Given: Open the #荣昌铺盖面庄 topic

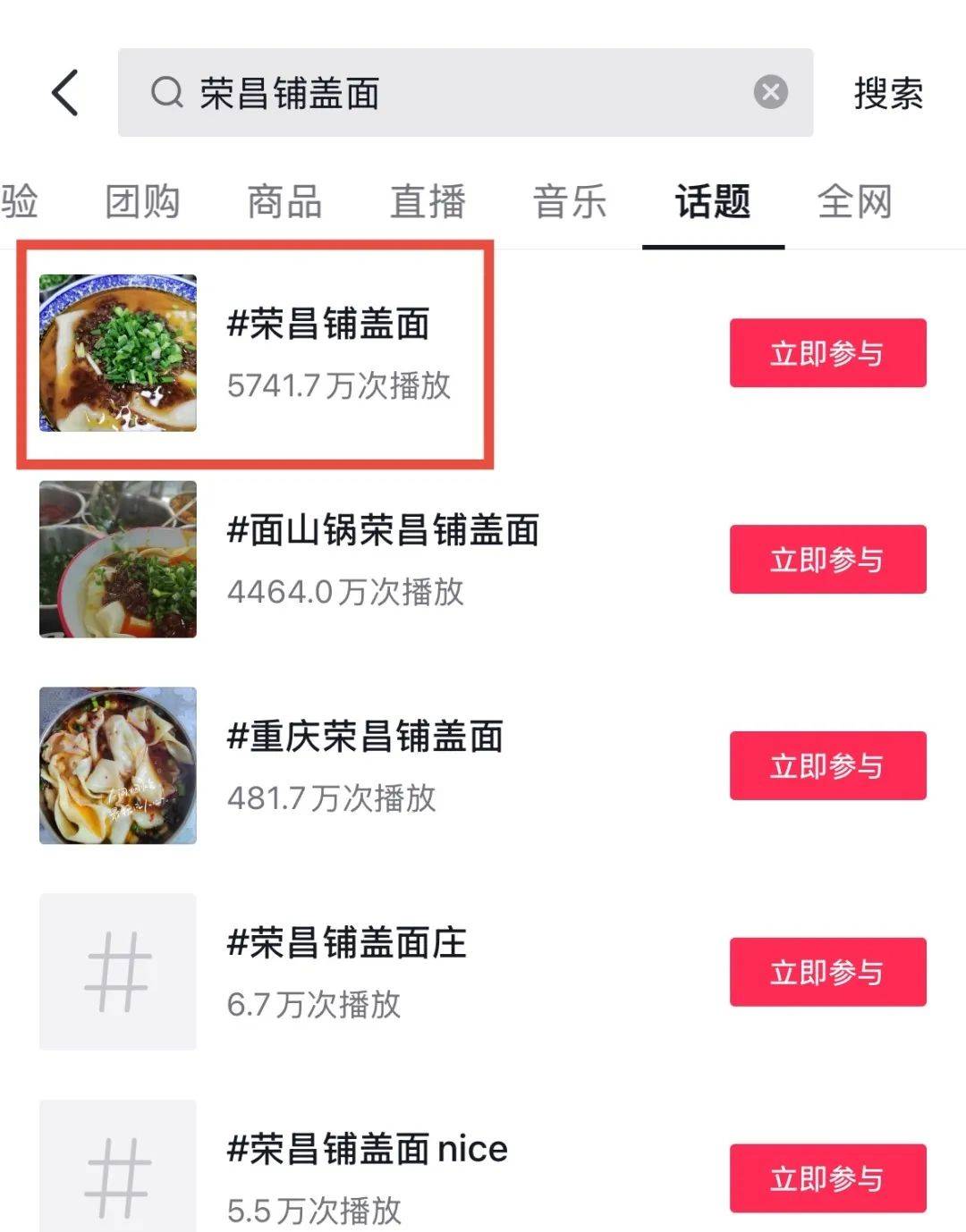Looking at the screenshot, I should coord(347,944).
